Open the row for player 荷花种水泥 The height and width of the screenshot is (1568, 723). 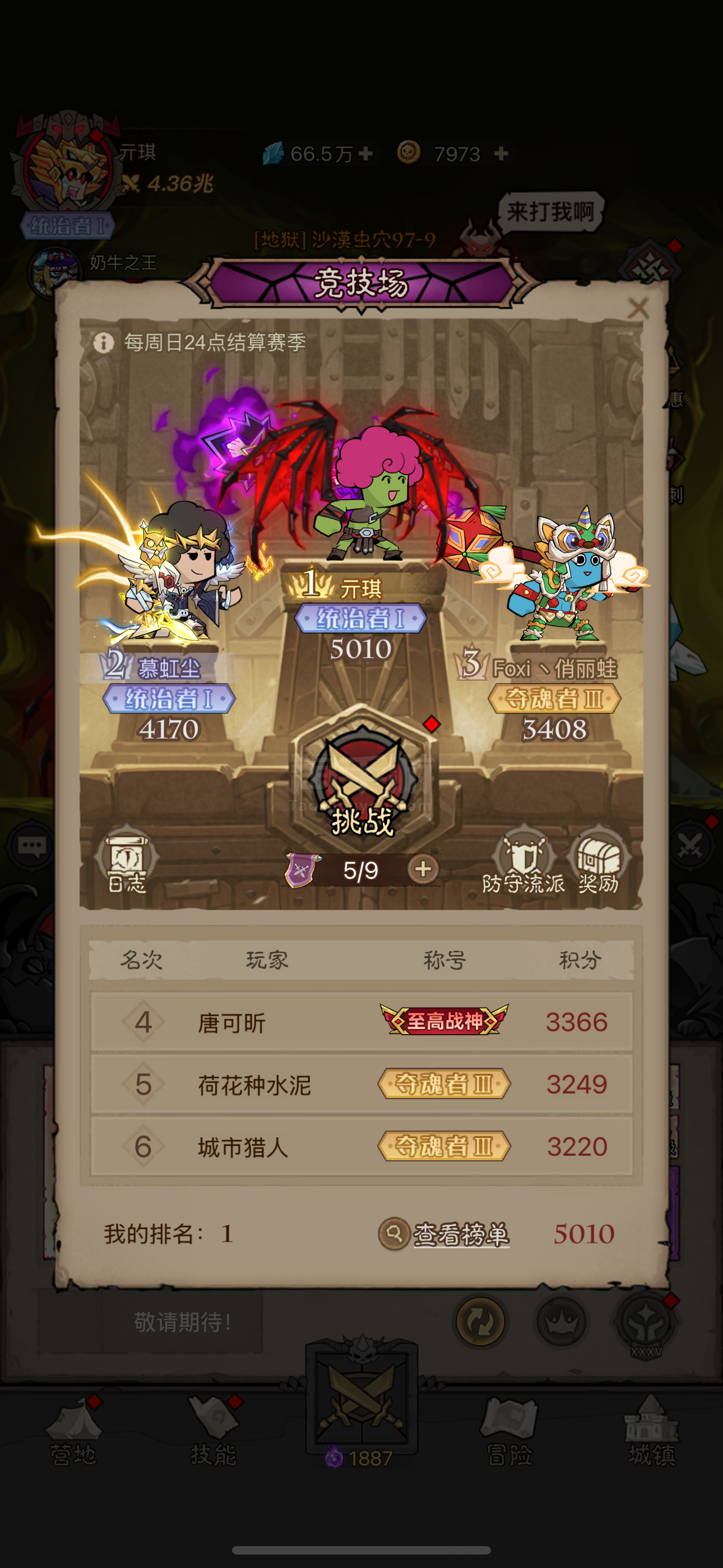click(x=361, y=1084)
